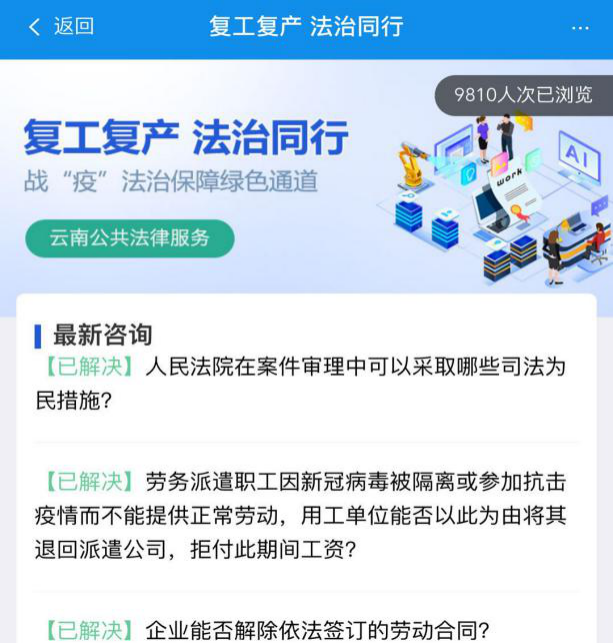Tap the 云南公共法律服务 button
Image resolution: width=614 pixels, height=643 pixels.
coord(129,238)
